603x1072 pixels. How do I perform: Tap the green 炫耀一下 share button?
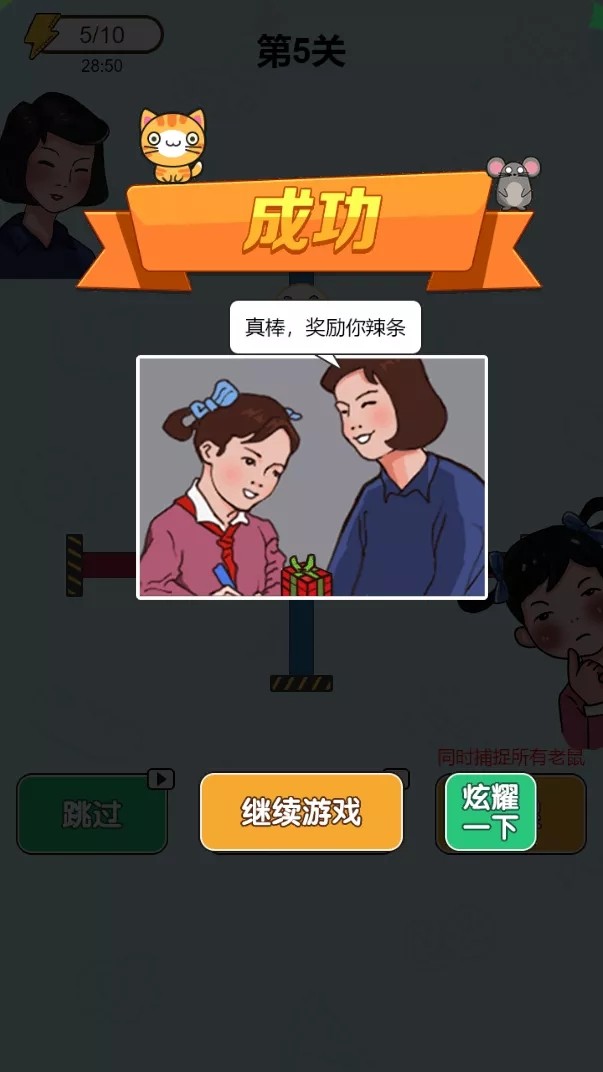[x=490, y=812]
